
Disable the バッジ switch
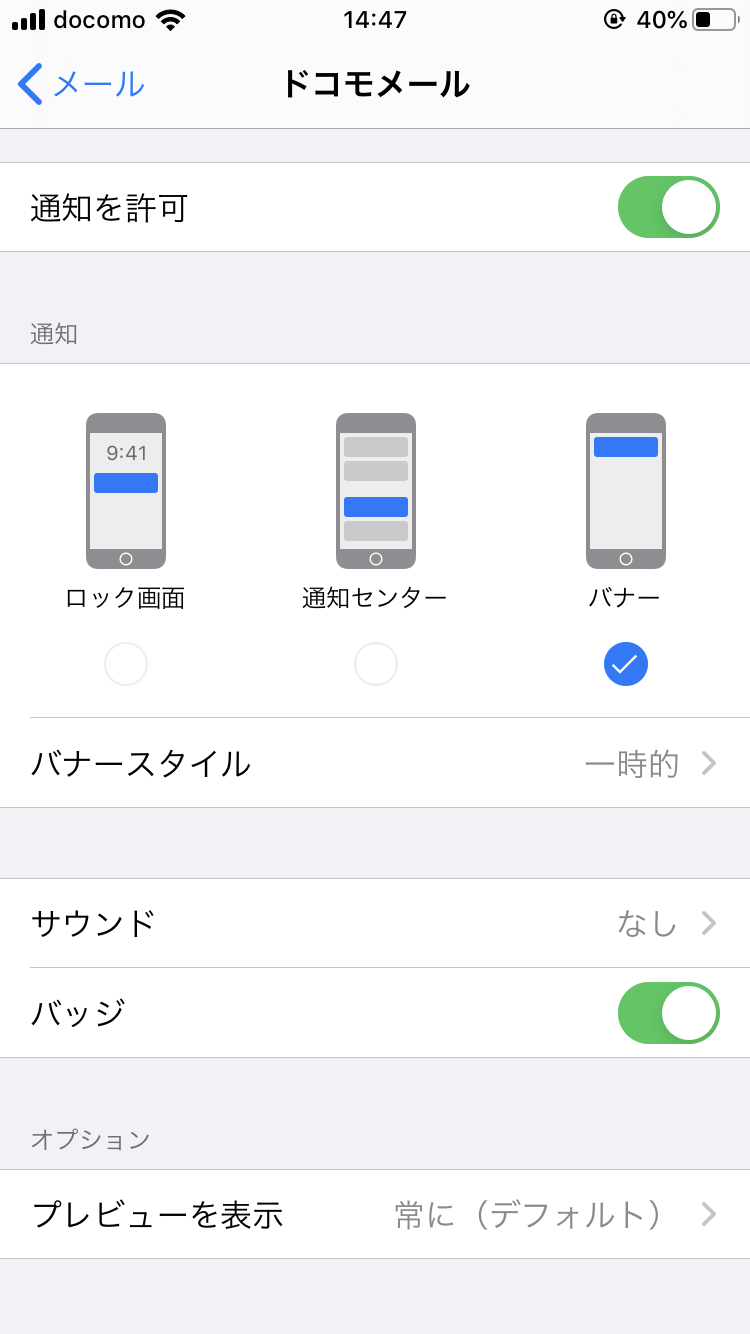click(668, 1013)
